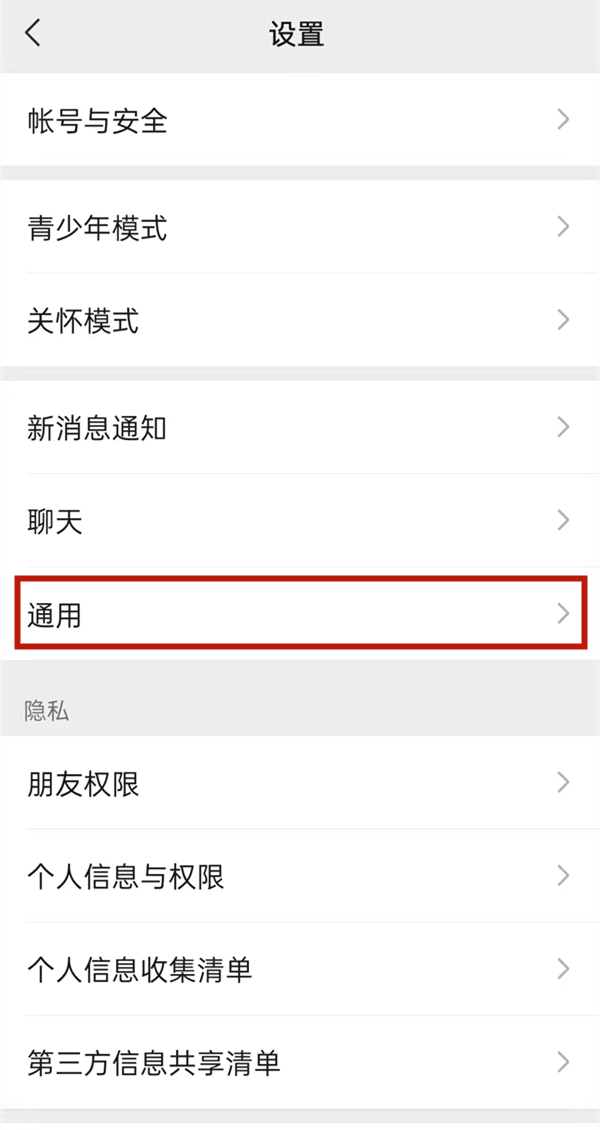This screenshot has width=600, height=1130.
Task: Open 帐号与安全 settings
Action: click(x=300, y=121)
